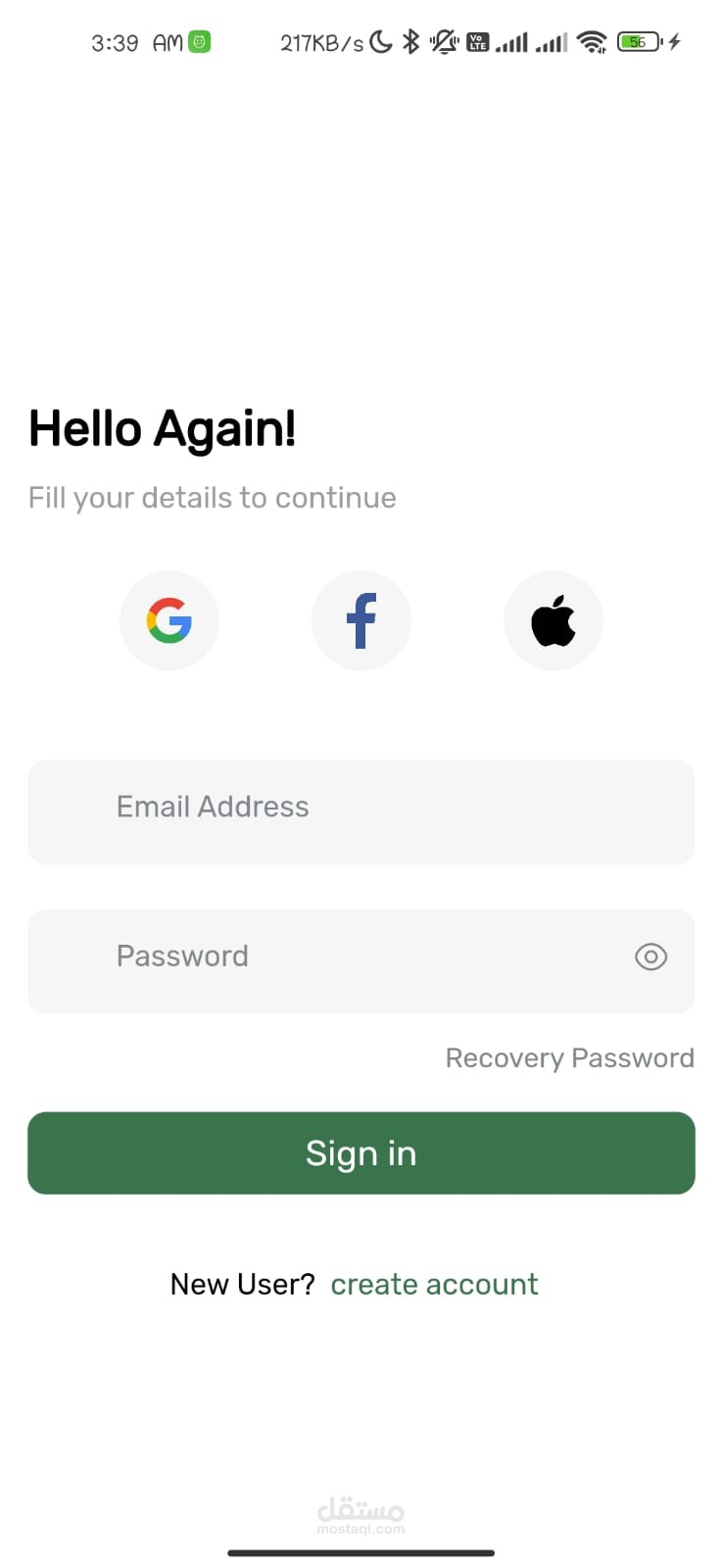Focus the Email Address field
Screen dimensions: 723x1568
click(361, 811)
